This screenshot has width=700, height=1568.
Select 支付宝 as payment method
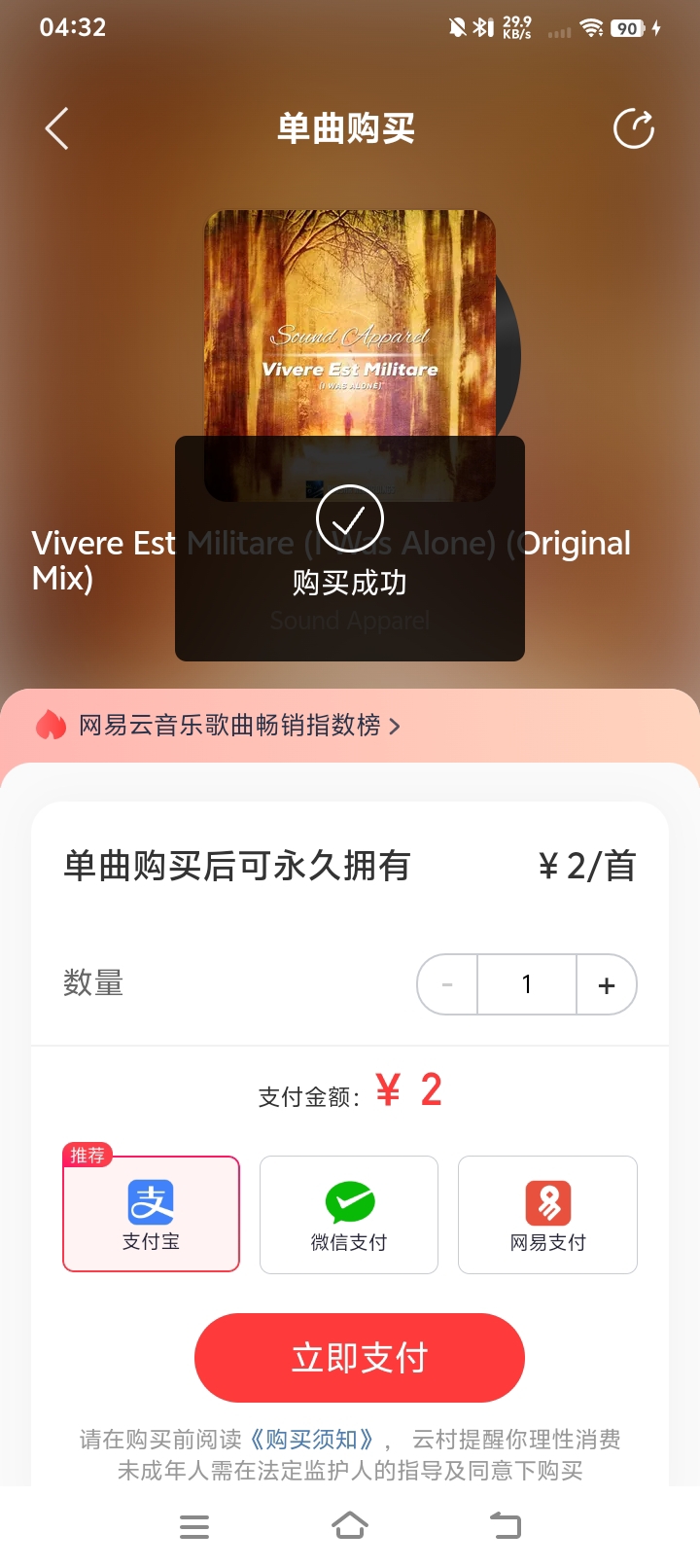[x=152, y=1214]
